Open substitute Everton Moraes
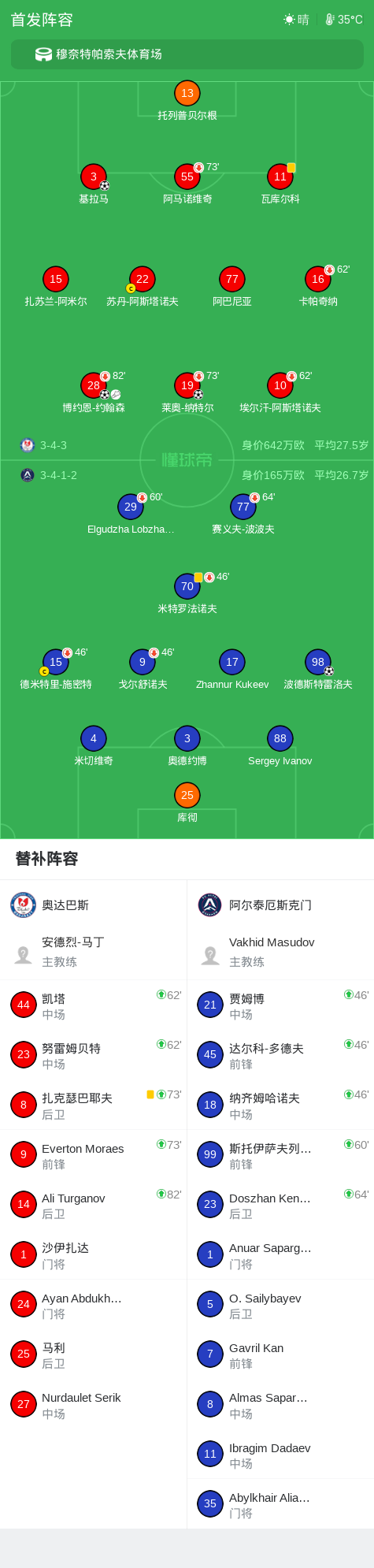 [x=93, y=1155]
